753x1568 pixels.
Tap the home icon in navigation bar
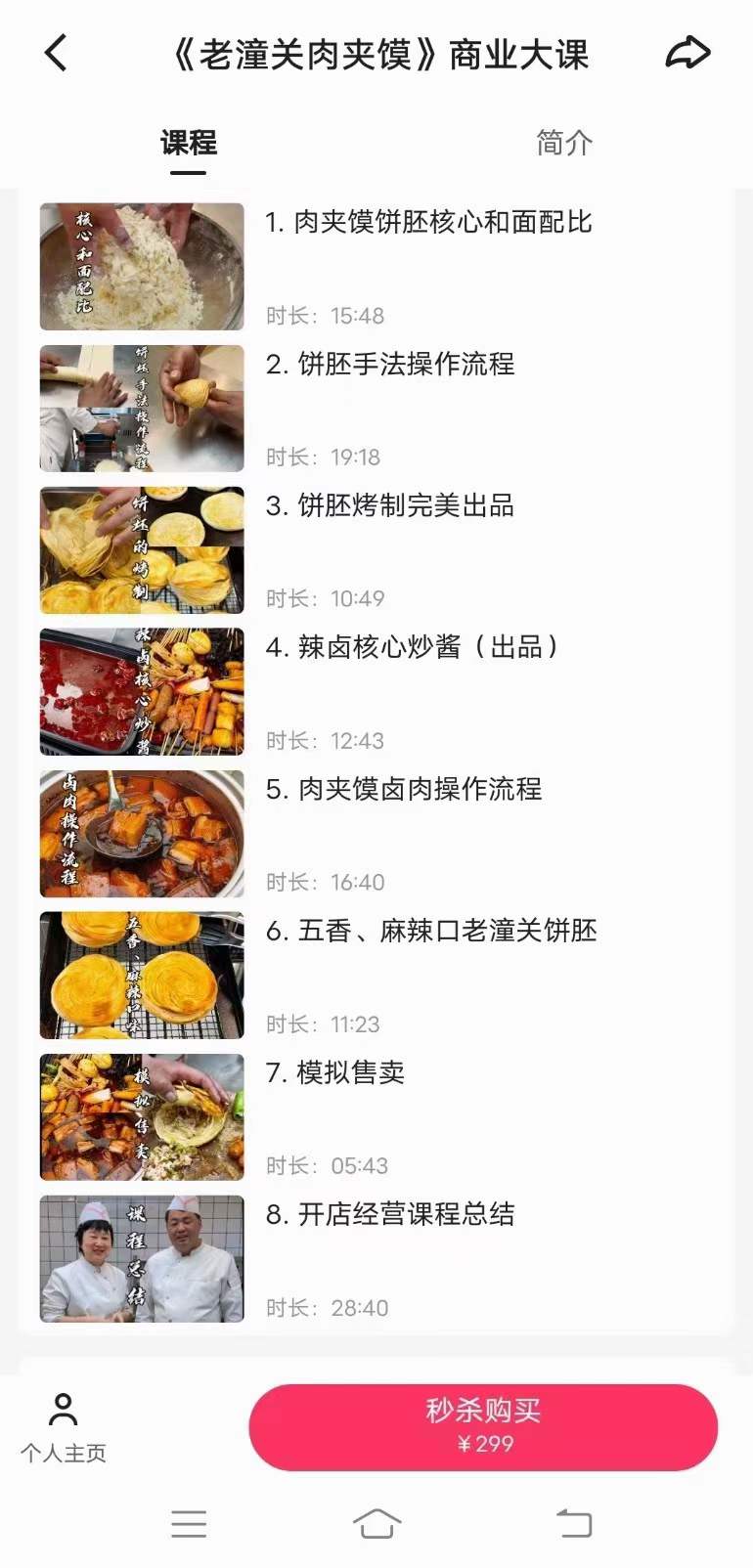click(x=376, y=1523)
